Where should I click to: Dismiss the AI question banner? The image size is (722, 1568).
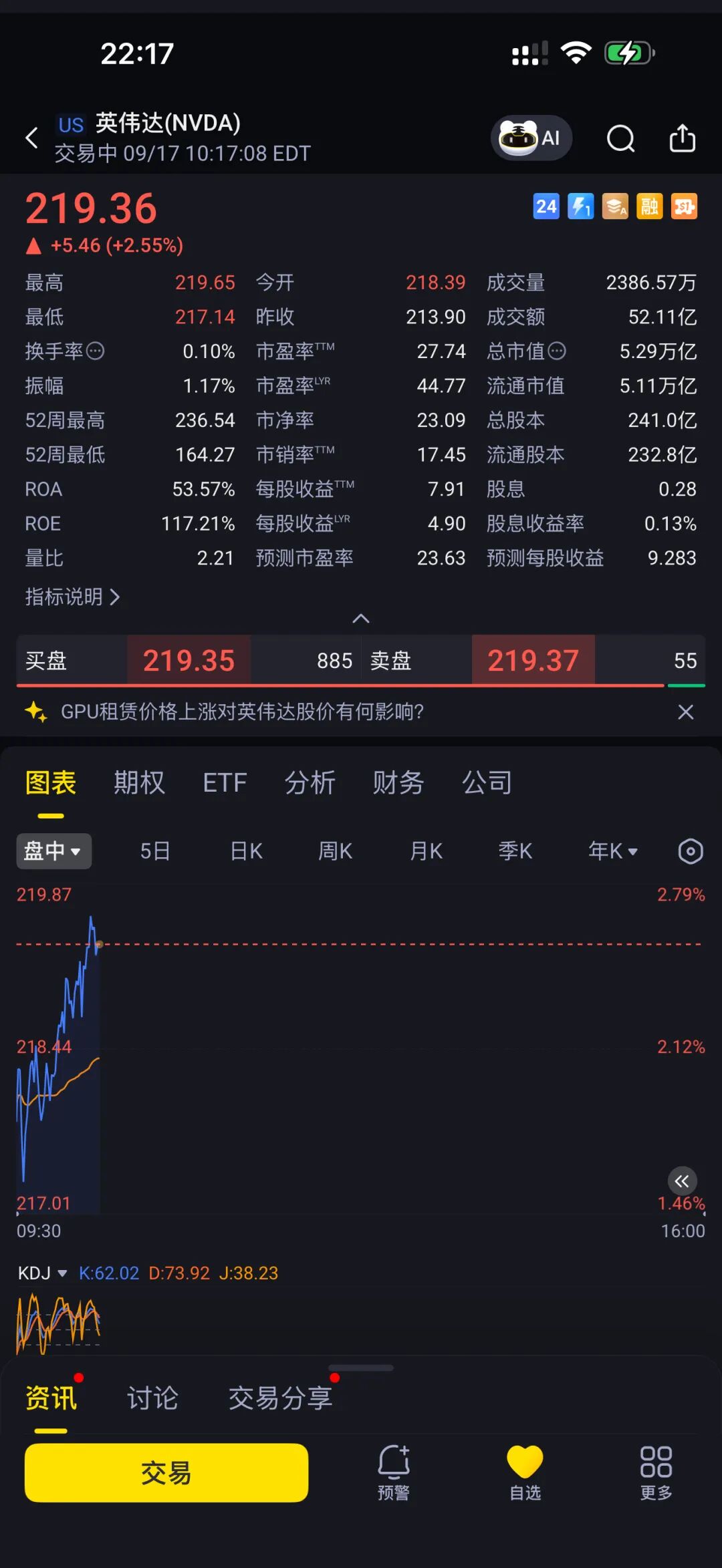685,712
